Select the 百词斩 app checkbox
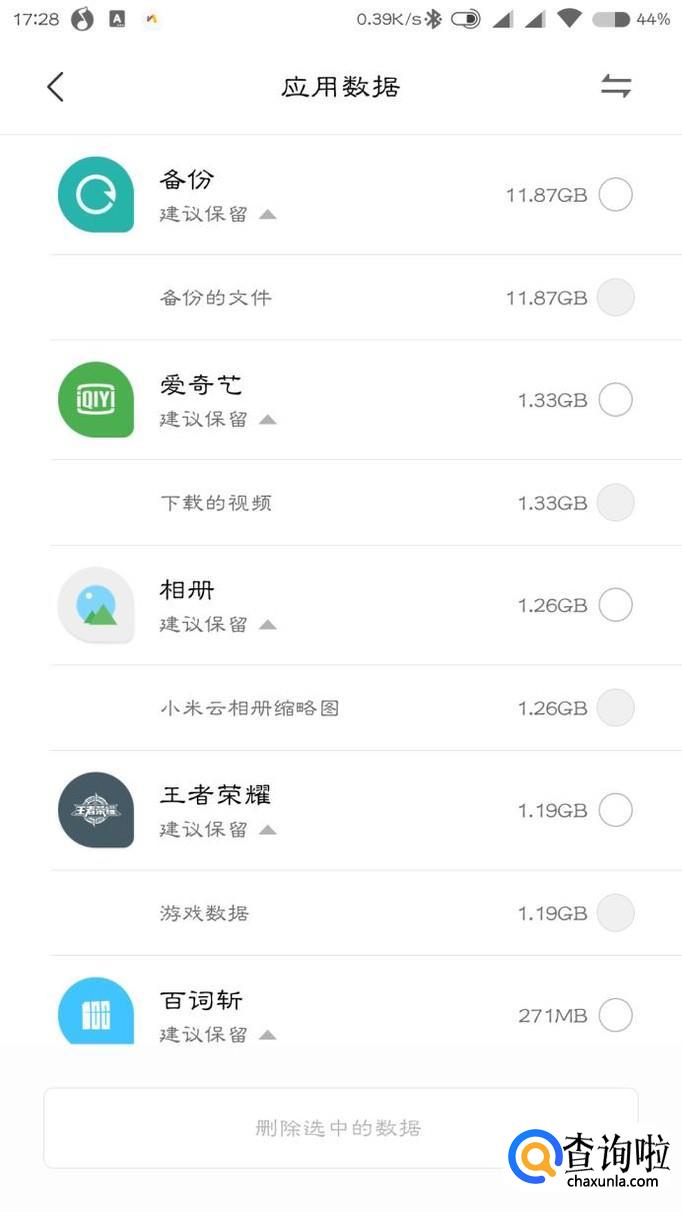Image resolution: width=682 pixels, height=1212 pixels. point(615,1015)
